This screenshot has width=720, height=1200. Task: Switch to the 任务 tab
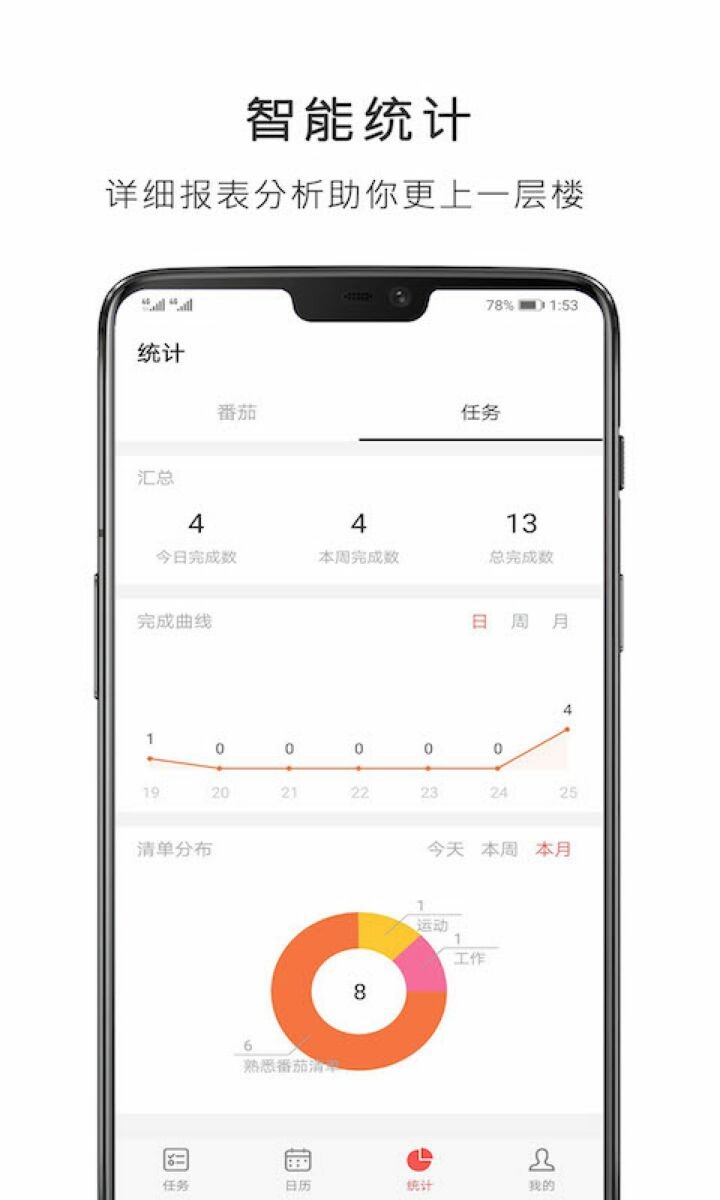pyautogui.click(x=479, y=408)
